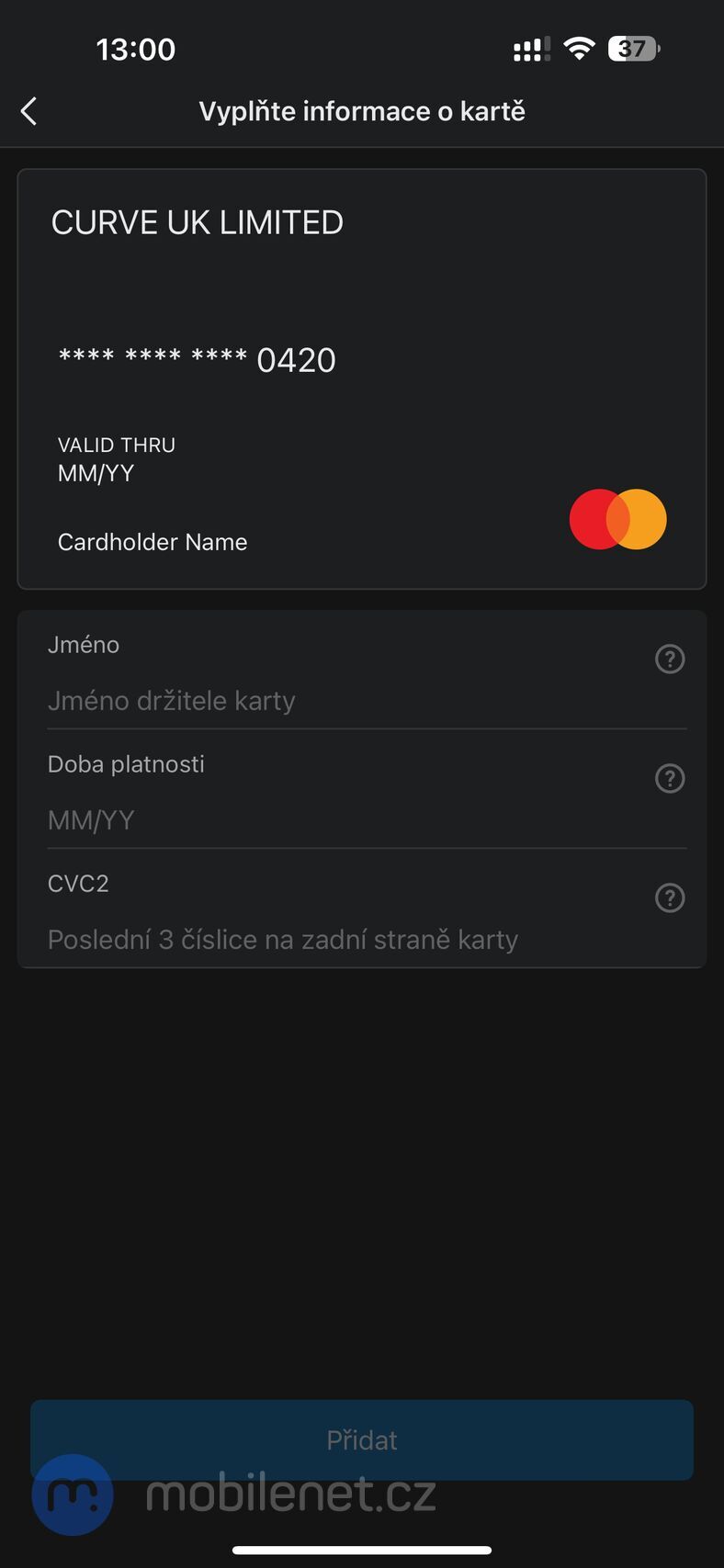
Task: Click the mobilenet.cz logo at the bottom
Action: click(x=73, y=1495)
